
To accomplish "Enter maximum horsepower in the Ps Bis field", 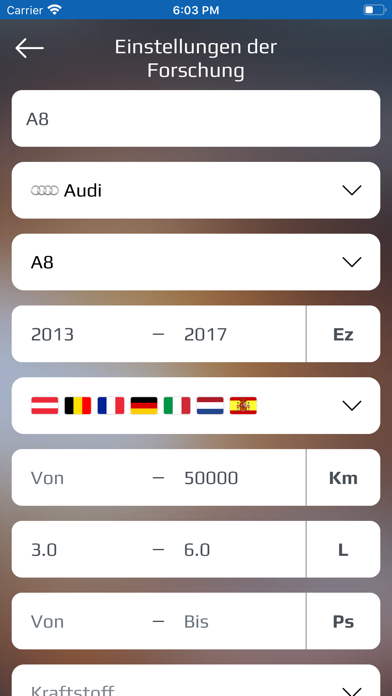I will tap(240, 622).
